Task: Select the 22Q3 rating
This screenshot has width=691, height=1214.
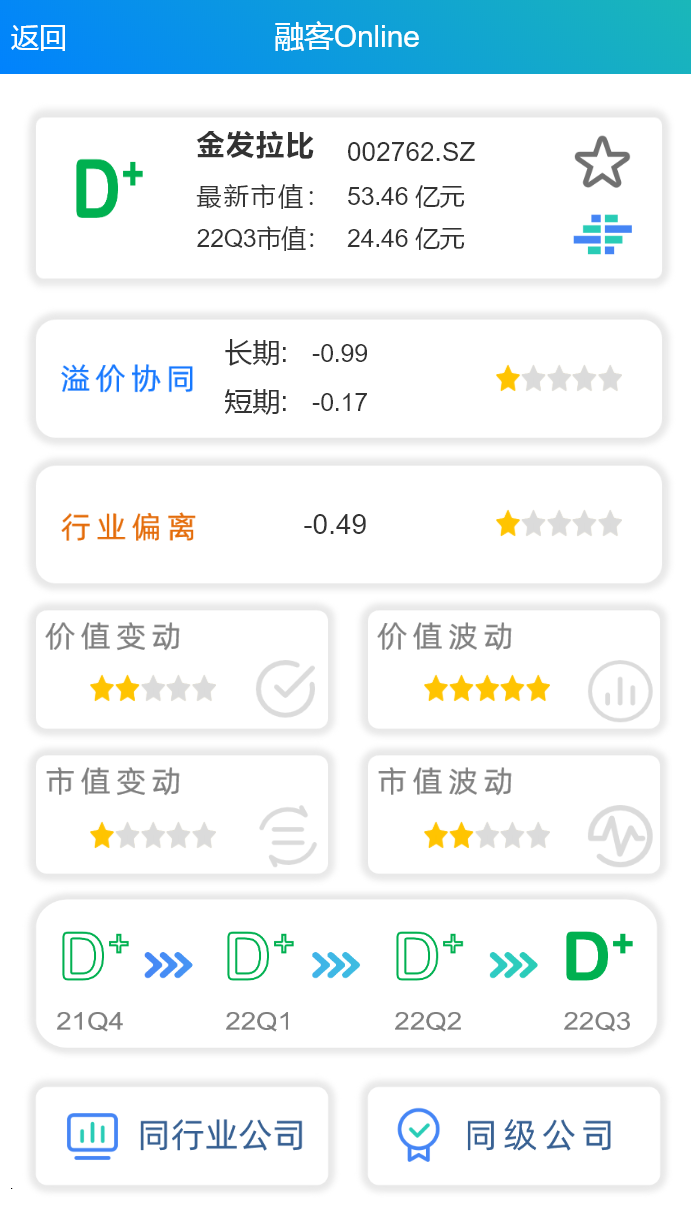Action: click(x=598, y=975)
